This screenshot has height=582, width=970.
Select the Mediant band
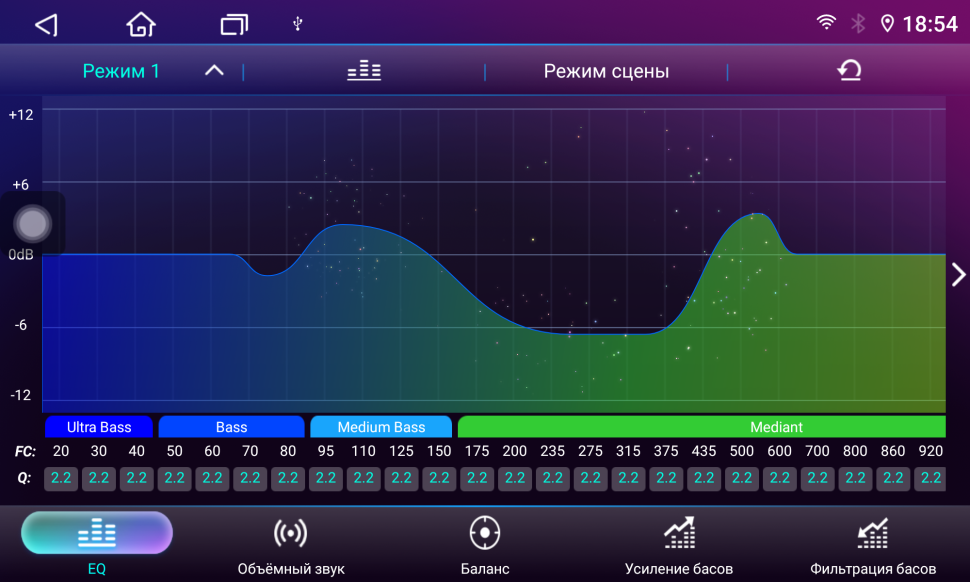tap(702, 427)
